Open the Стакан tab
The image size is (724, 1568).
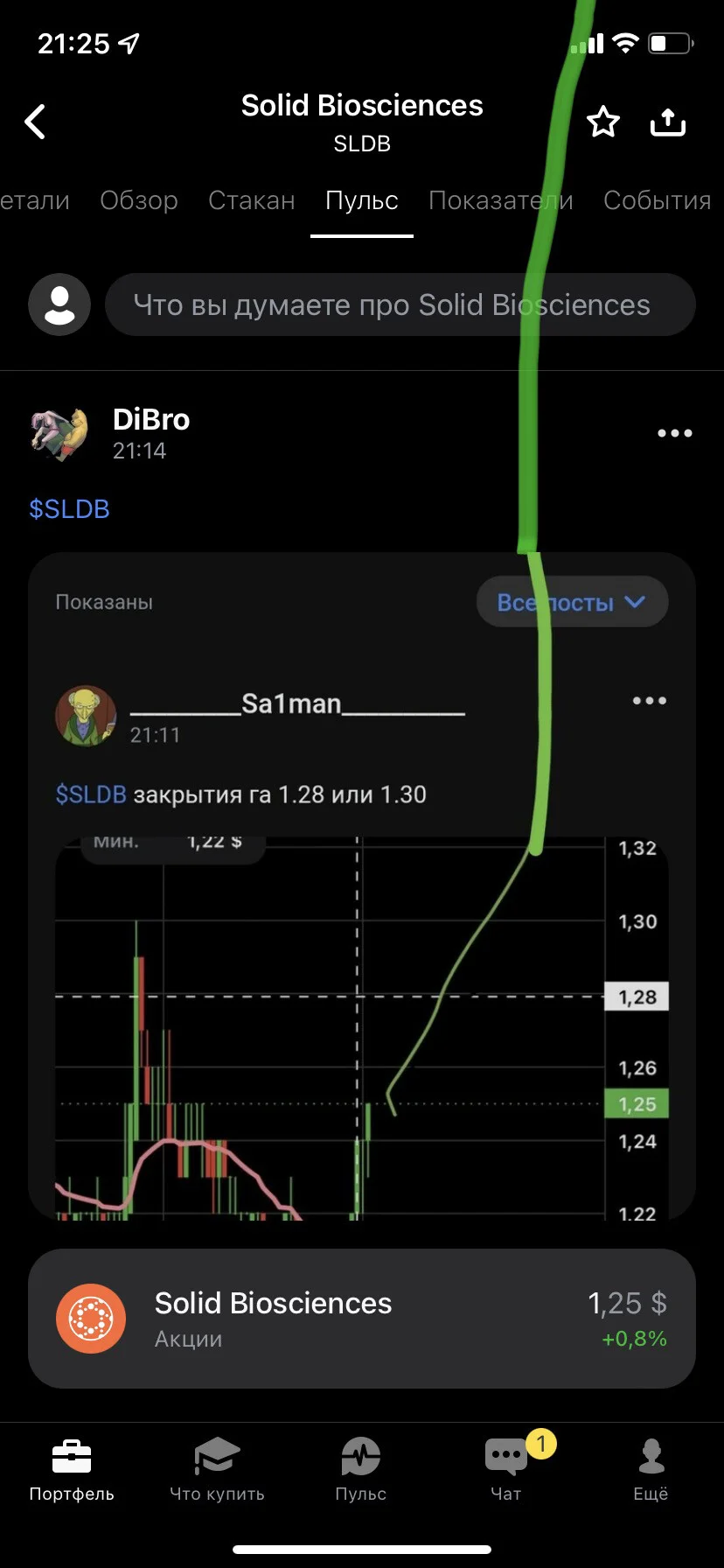[x=252, y=200]
